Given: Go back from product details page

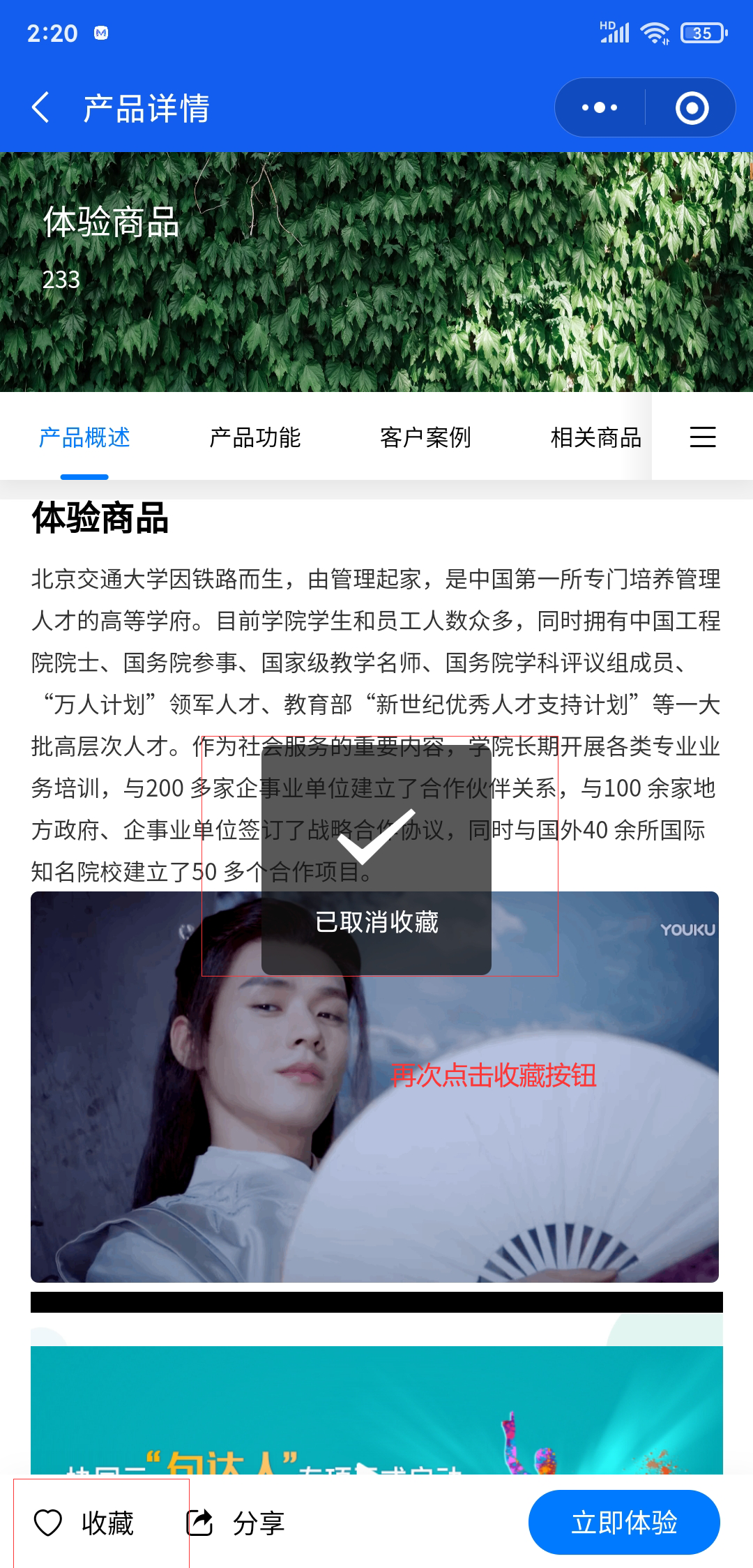Looking at the screenshot, I should (40, 108).
